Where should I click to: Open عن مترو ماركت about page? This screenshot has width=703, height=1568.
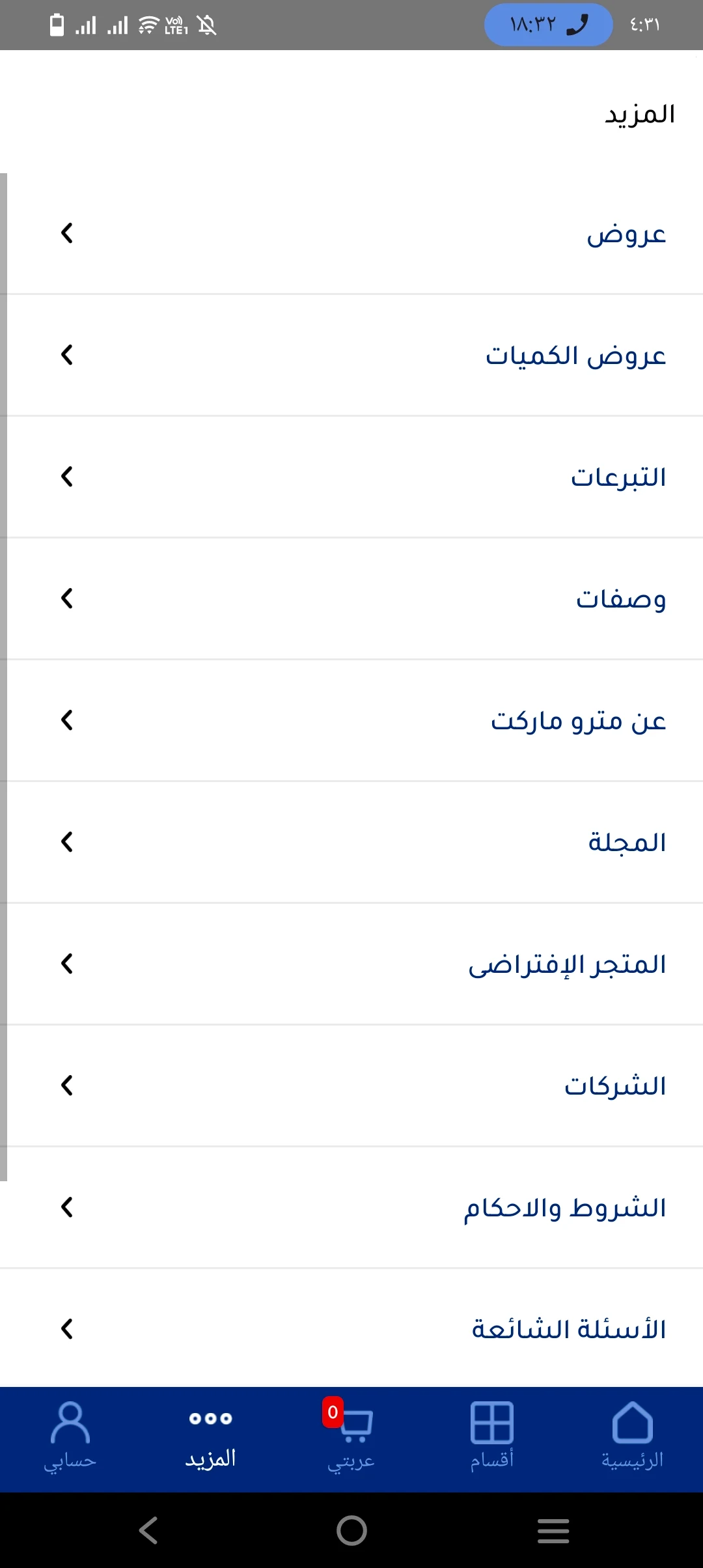(351, 720)
